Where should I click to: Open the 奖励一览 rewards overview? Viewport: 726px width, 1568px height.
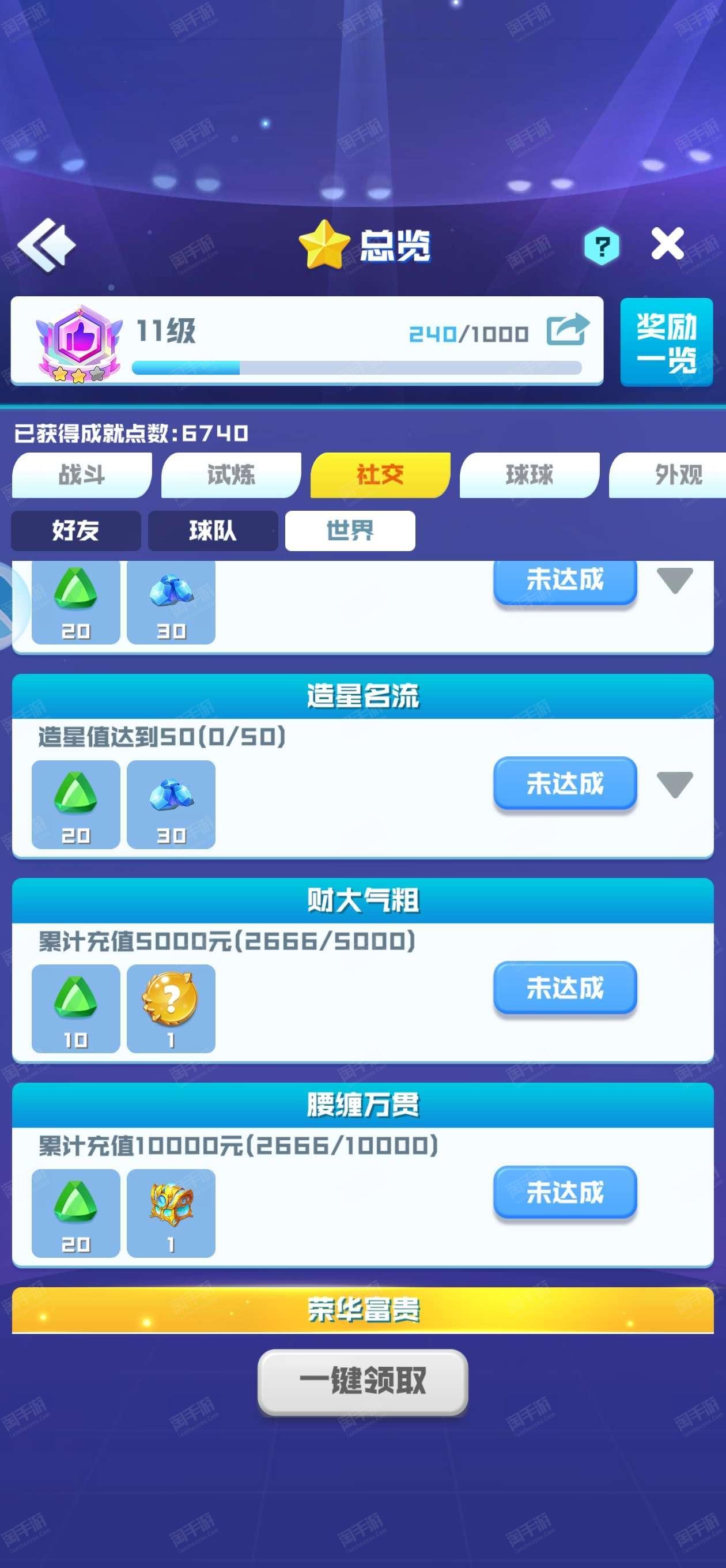point(666,342)
